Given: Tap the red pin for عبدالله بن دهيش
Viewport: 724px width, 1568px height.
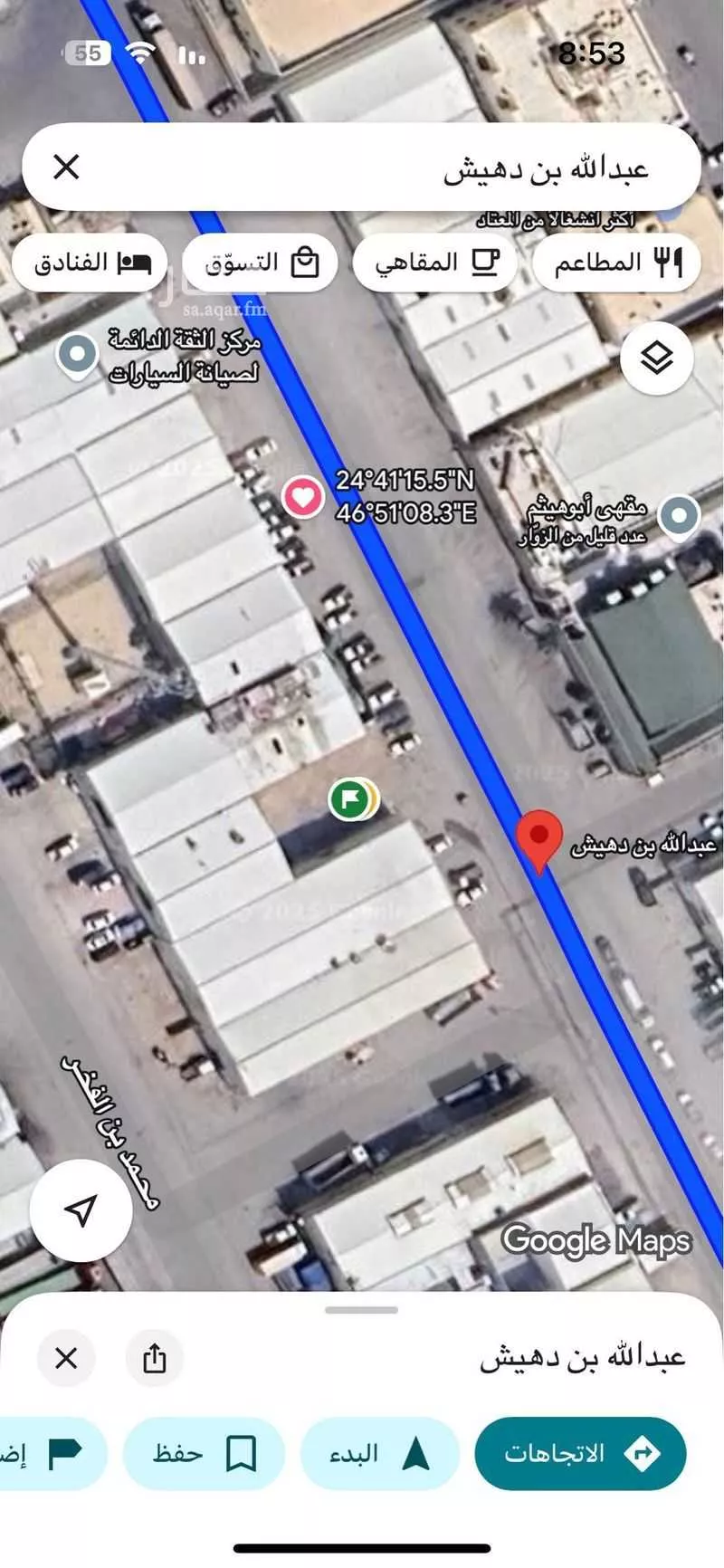Looking at the screenshot, I should pos(539,837).
